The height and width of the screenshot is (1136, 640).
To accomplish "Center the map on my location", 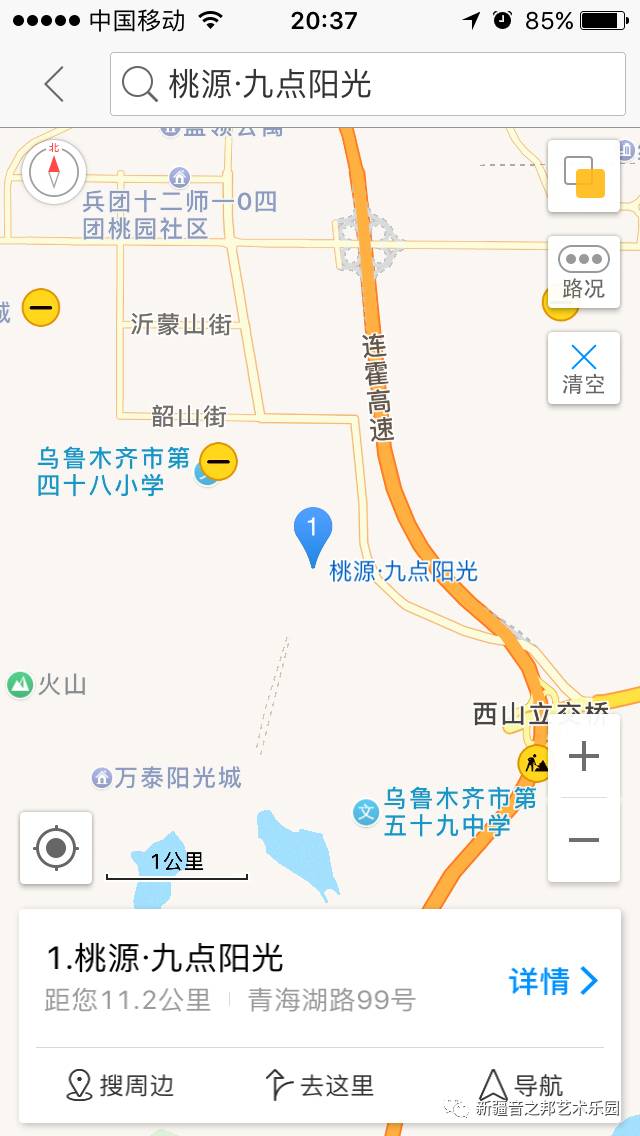I will point(56,848).
